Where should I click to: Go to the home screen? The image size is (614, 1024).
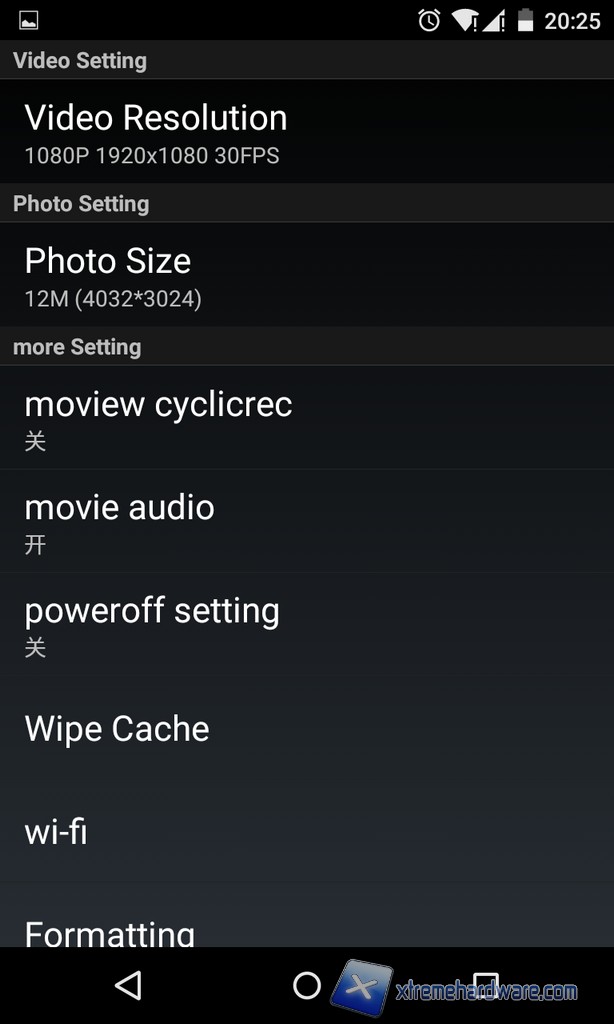click(x=307, y=986)
